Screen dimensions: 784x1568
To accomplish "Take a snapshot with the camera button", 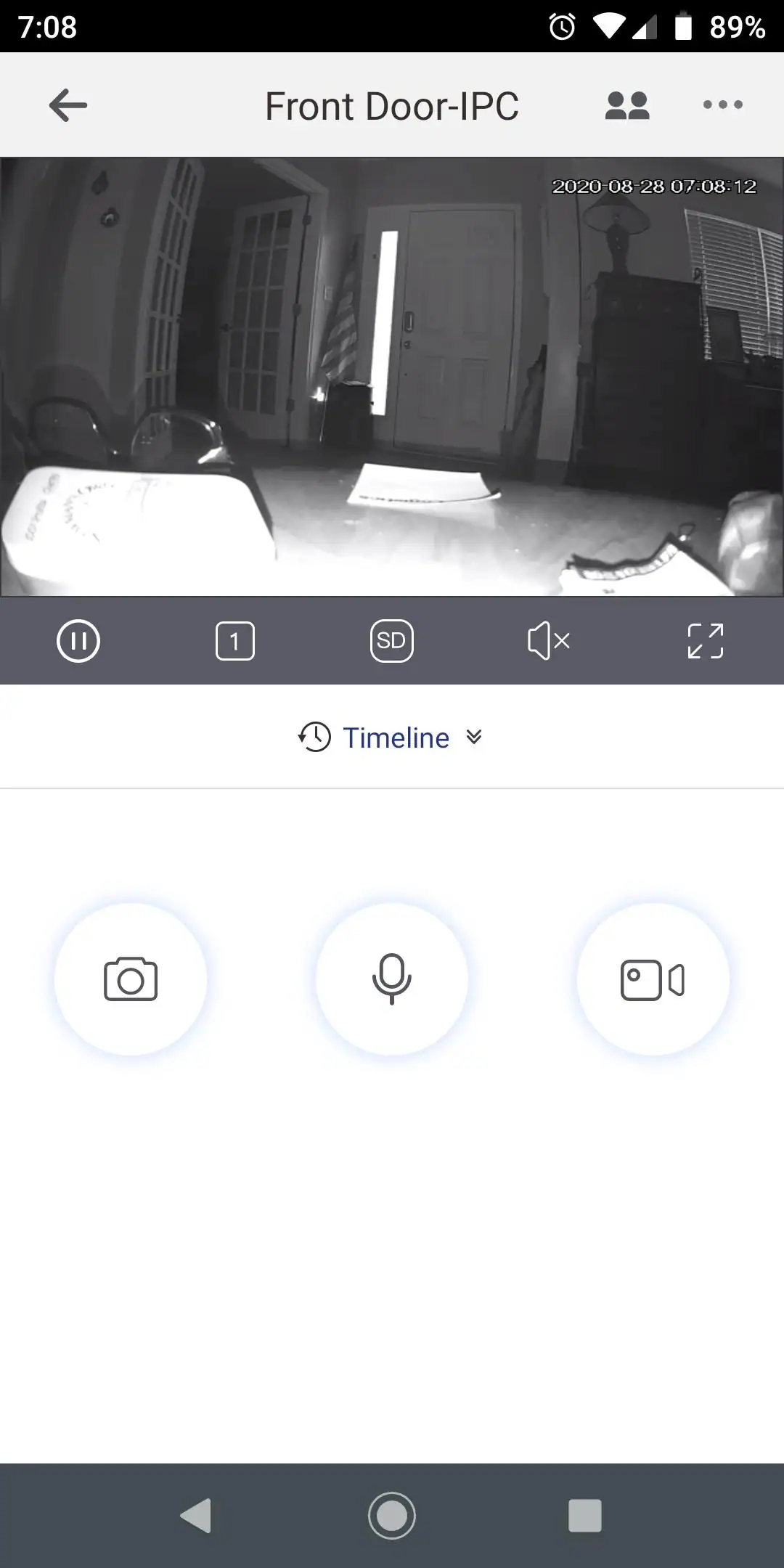I will [x=131, y=980].
